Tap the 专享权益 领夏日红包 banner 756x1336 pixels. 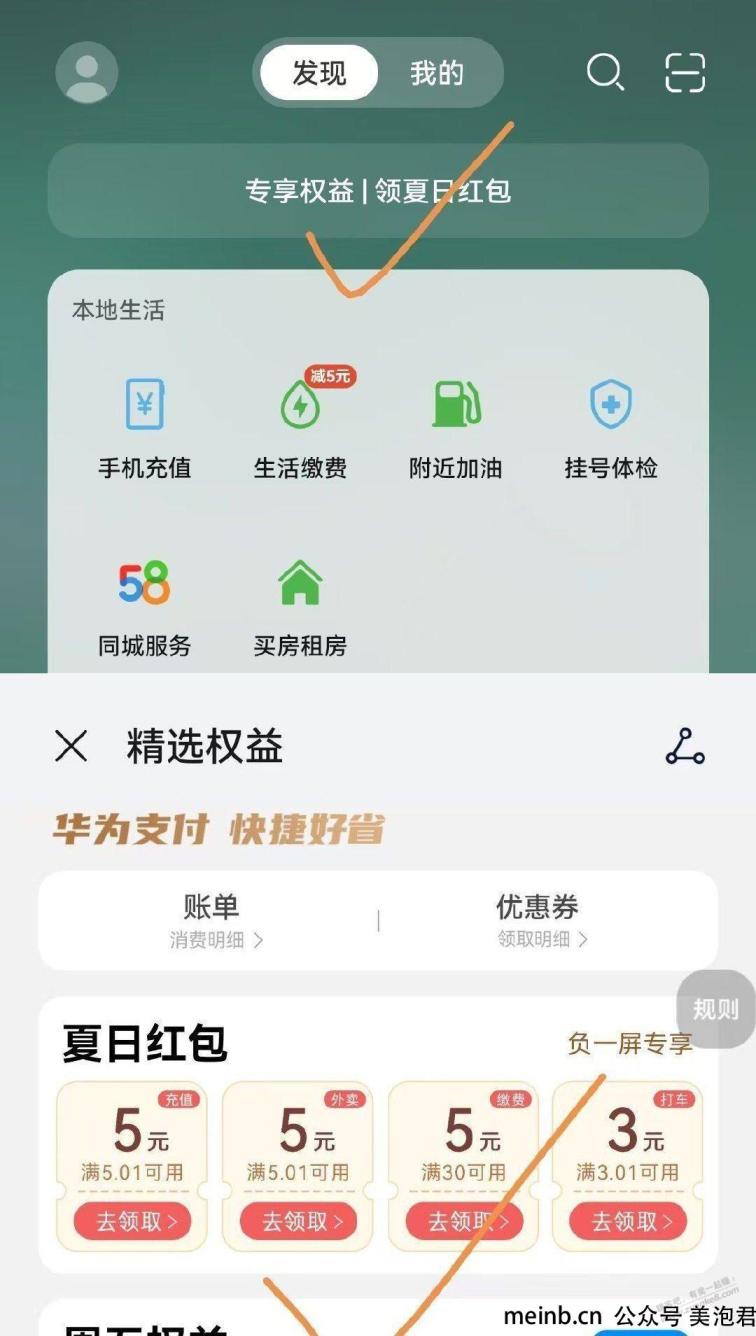click(x=378, y=191)
